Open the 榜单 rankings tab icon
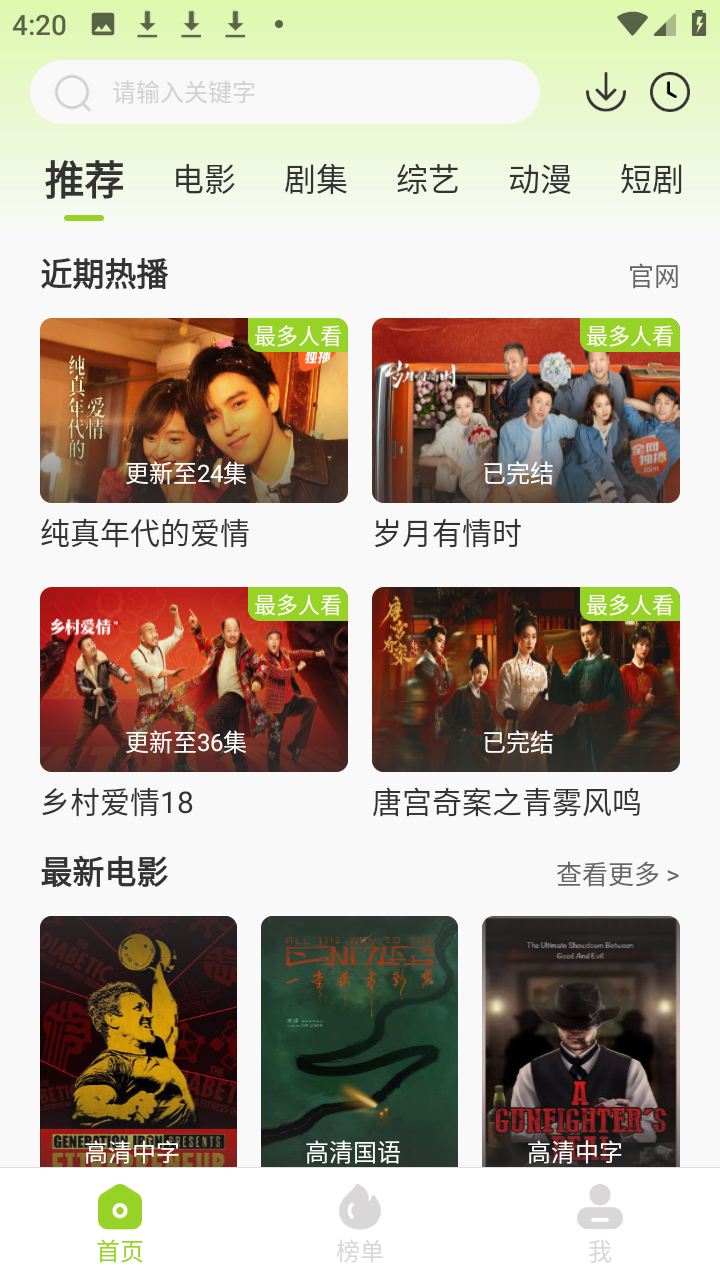This screenshot has height=1280, width=720. tap(359, 1208)
